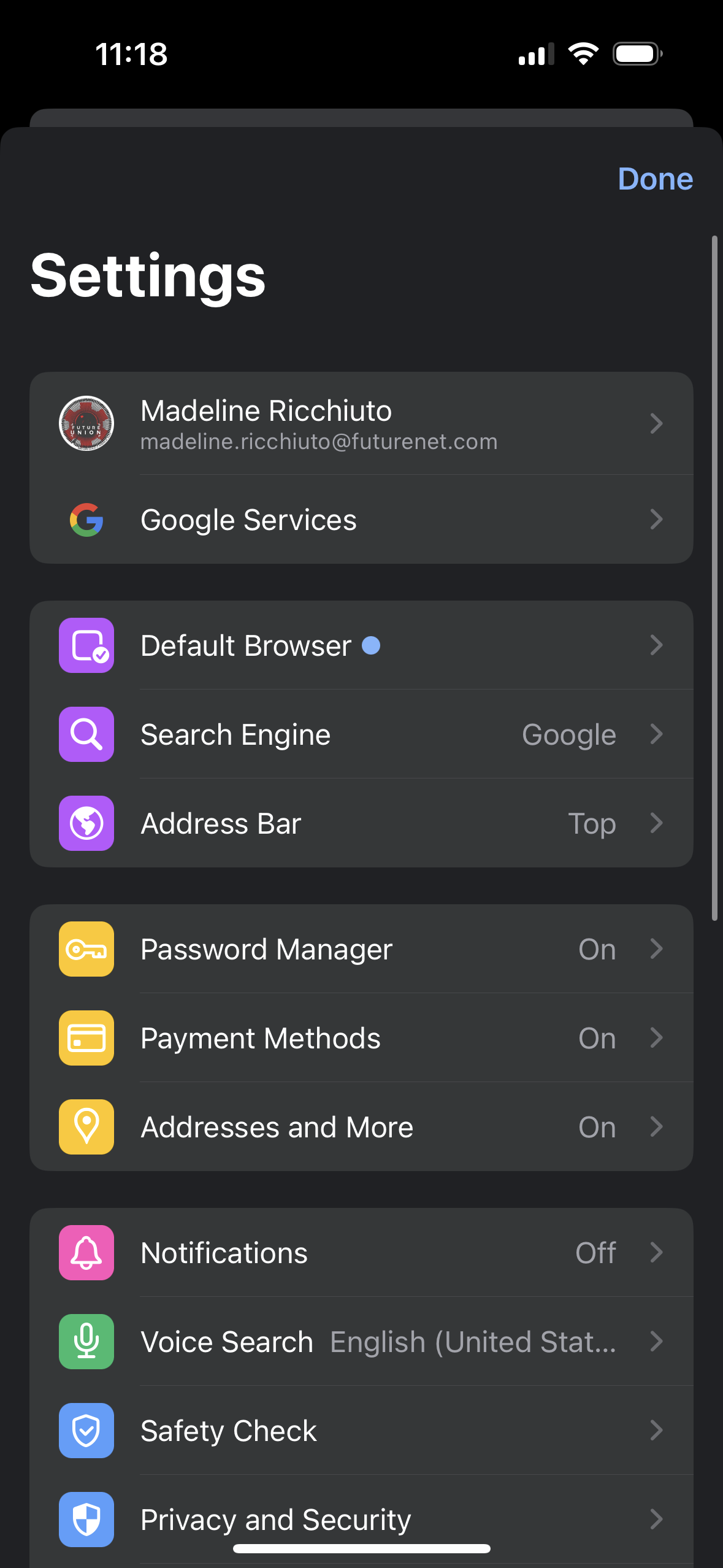This screenshot has width=723, height=1568.
Task: Click the Address Bar globe icon
Action: (x=86, y=824)
